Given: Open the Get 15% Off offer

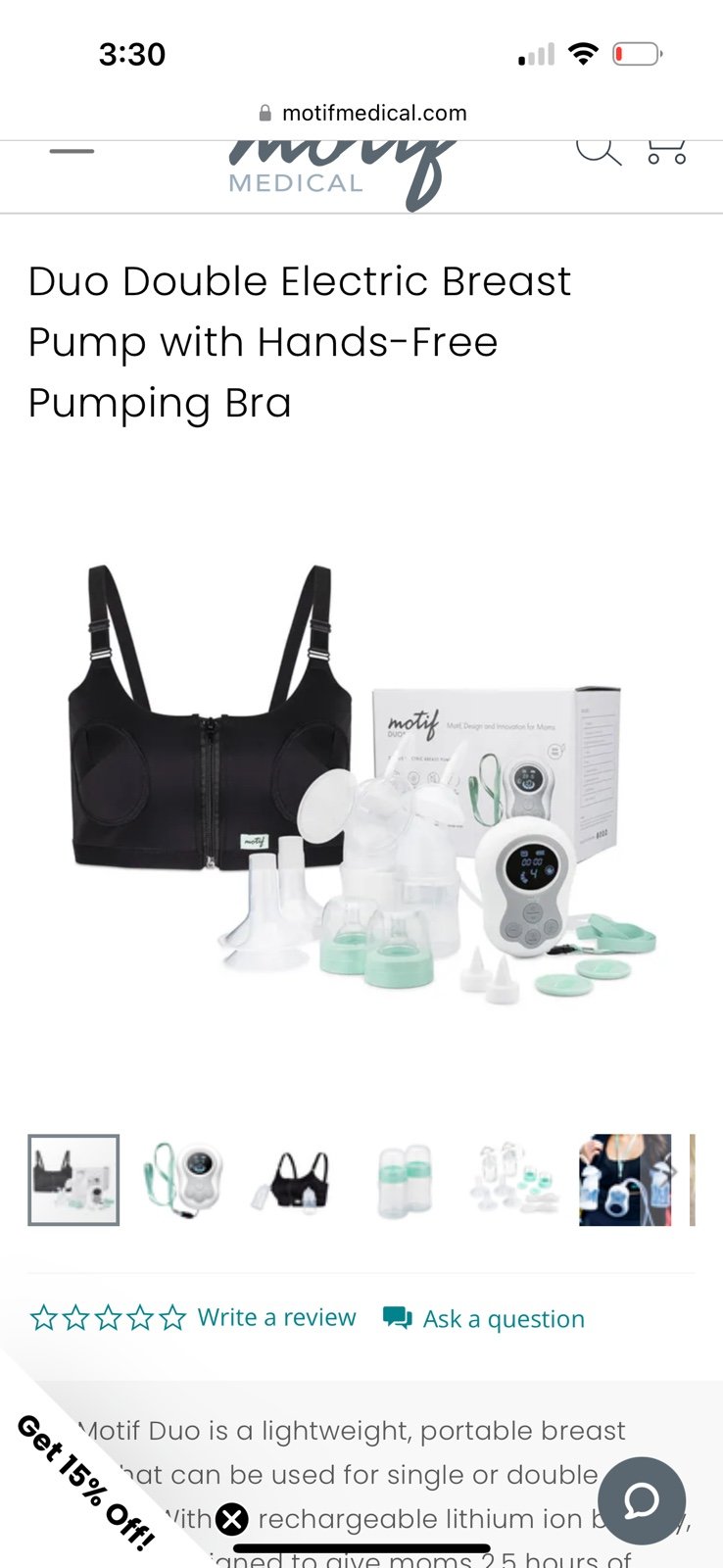Looking at the screenshot, I should (86, 1482).
